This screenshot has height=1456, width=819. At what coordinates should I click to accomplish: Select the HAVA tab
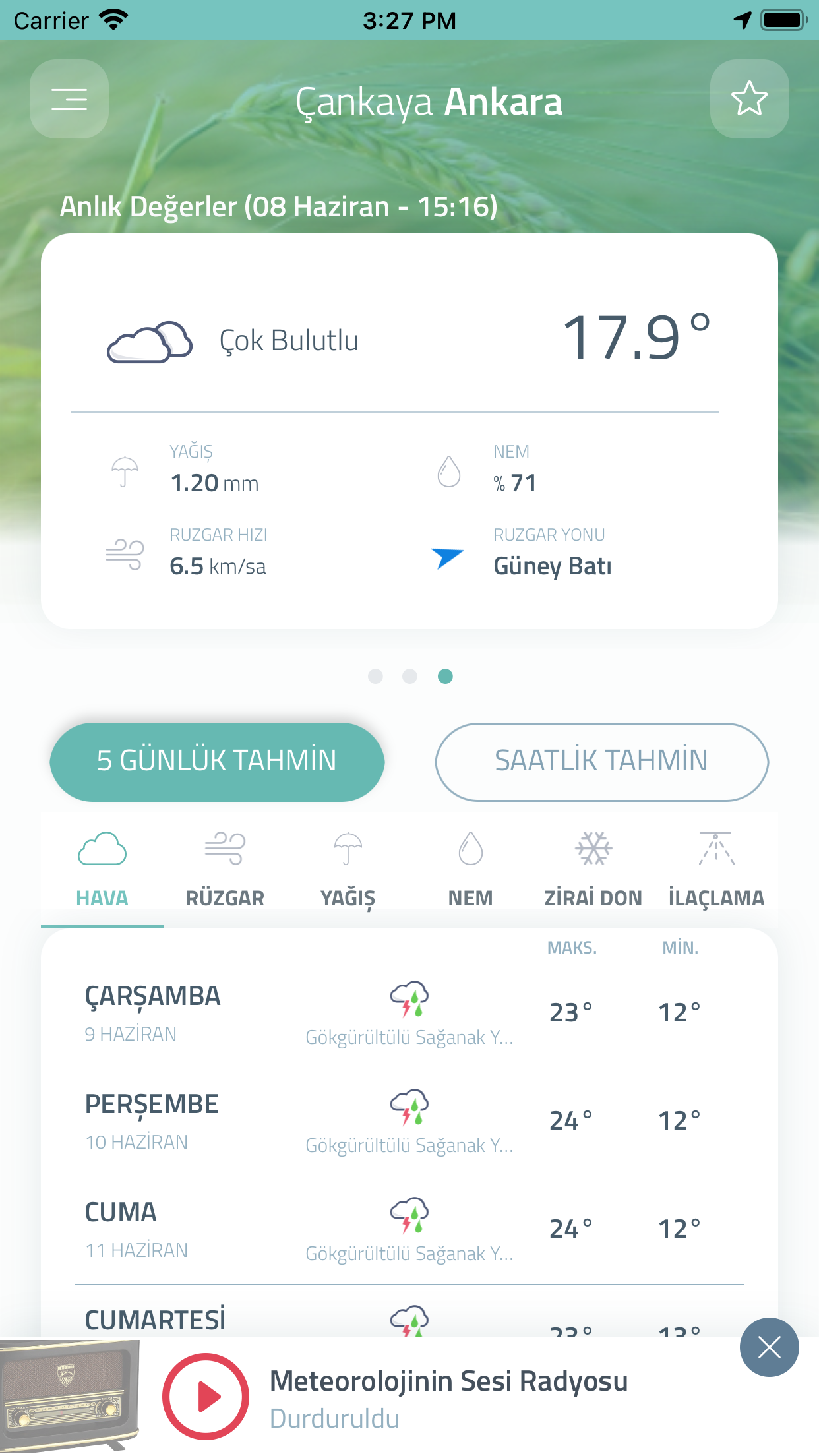(x=102, y=869)
